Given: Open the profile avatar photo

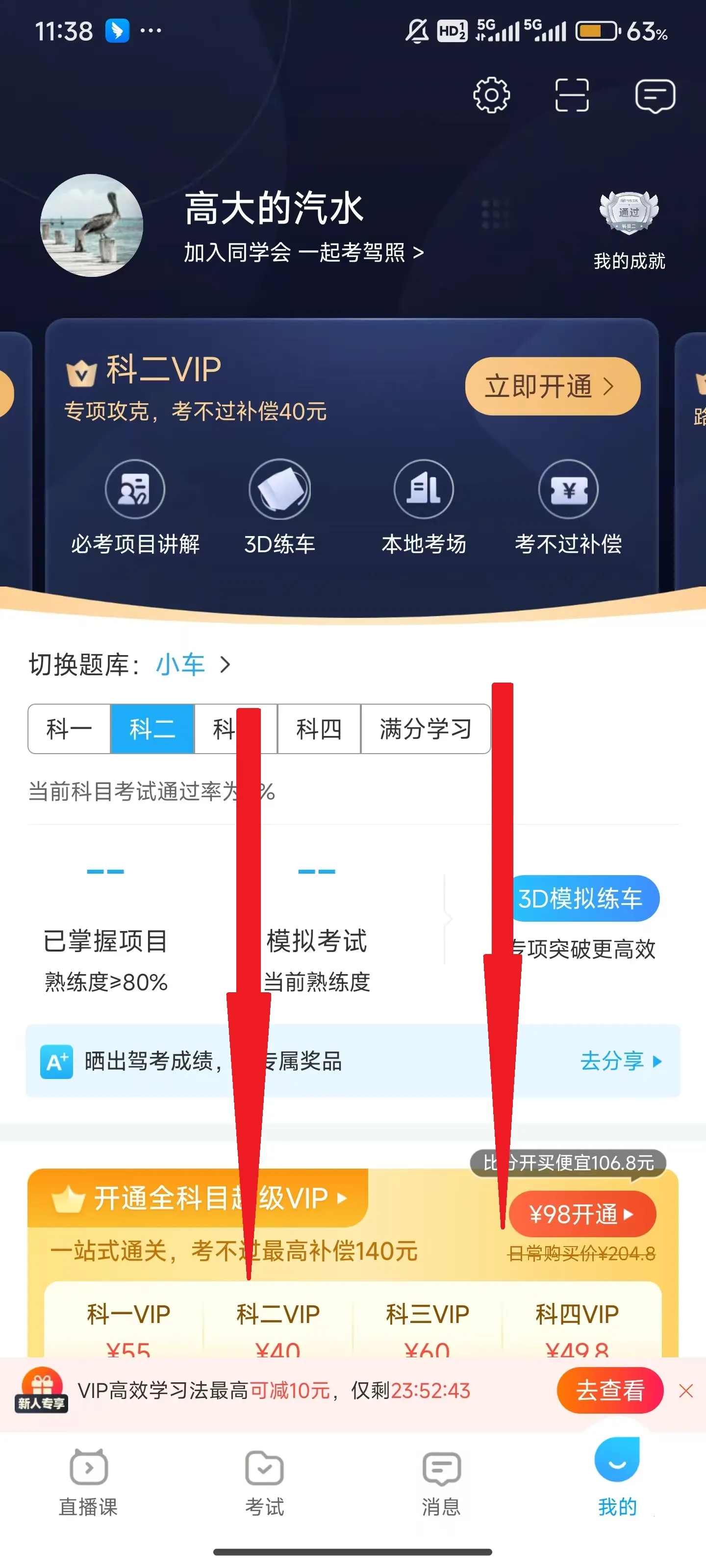Looking at the screenshot, I should (x=91, y=225).
